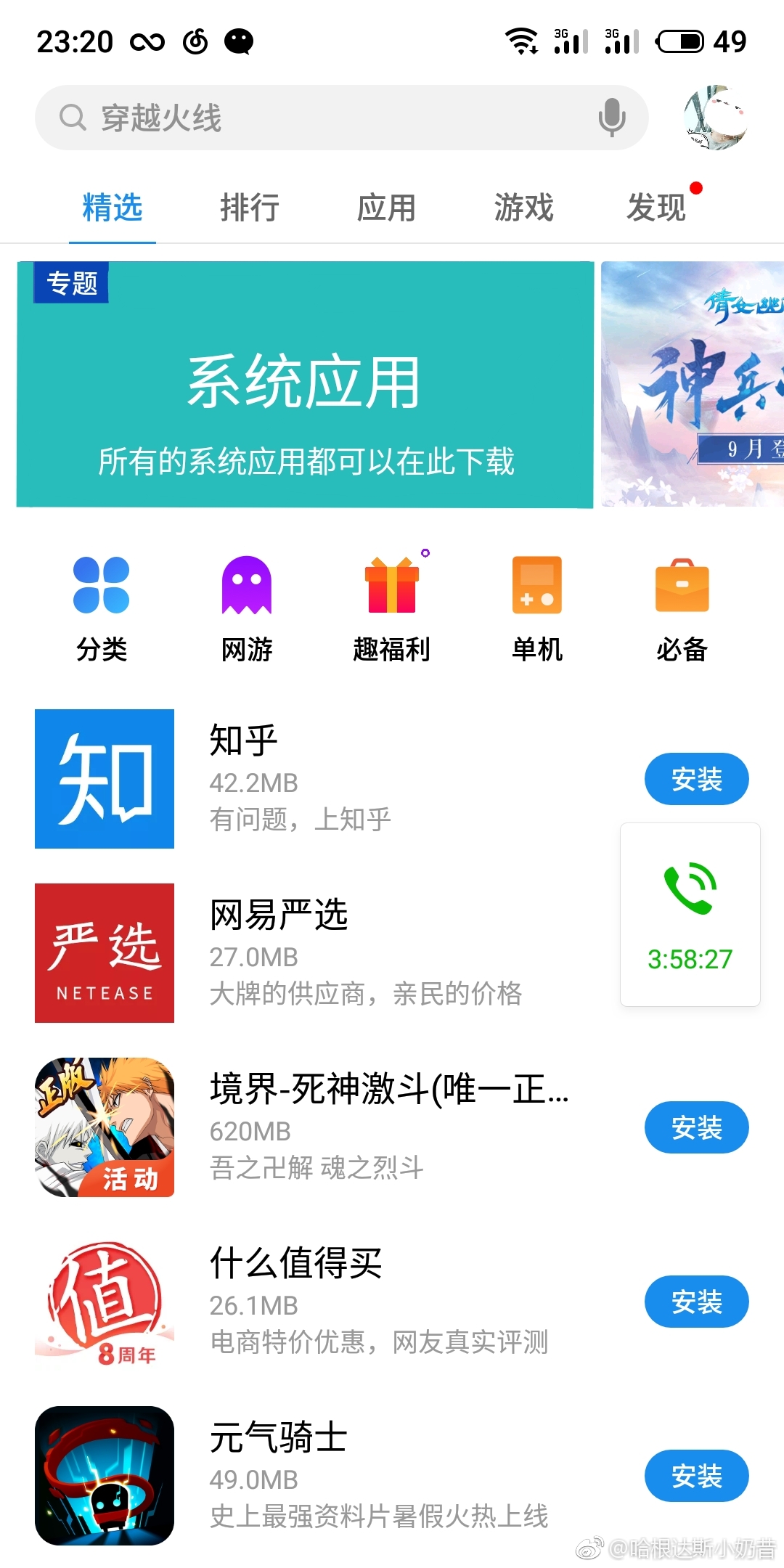Open the 系统应用 topic banner

point(306,384)
